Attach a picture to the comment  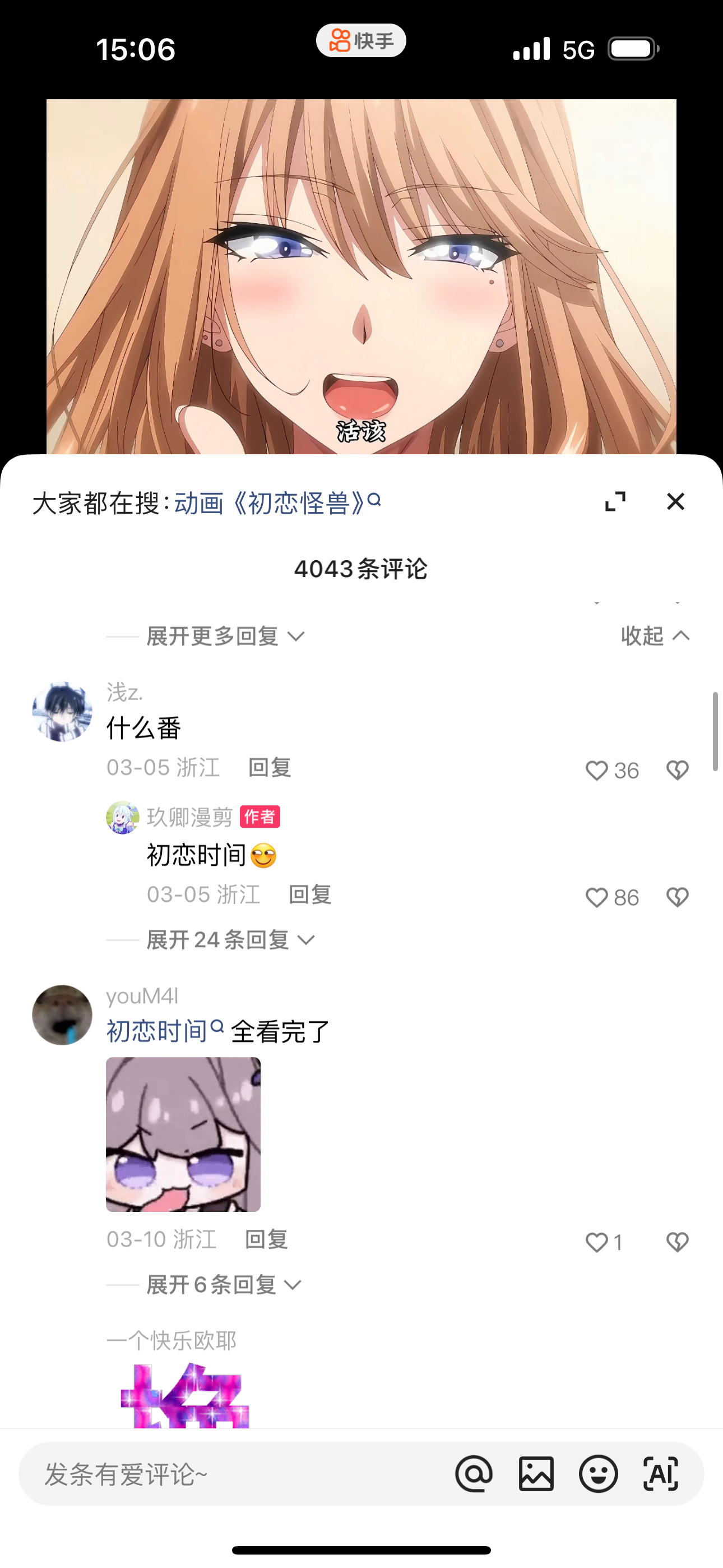[536, 1474]
